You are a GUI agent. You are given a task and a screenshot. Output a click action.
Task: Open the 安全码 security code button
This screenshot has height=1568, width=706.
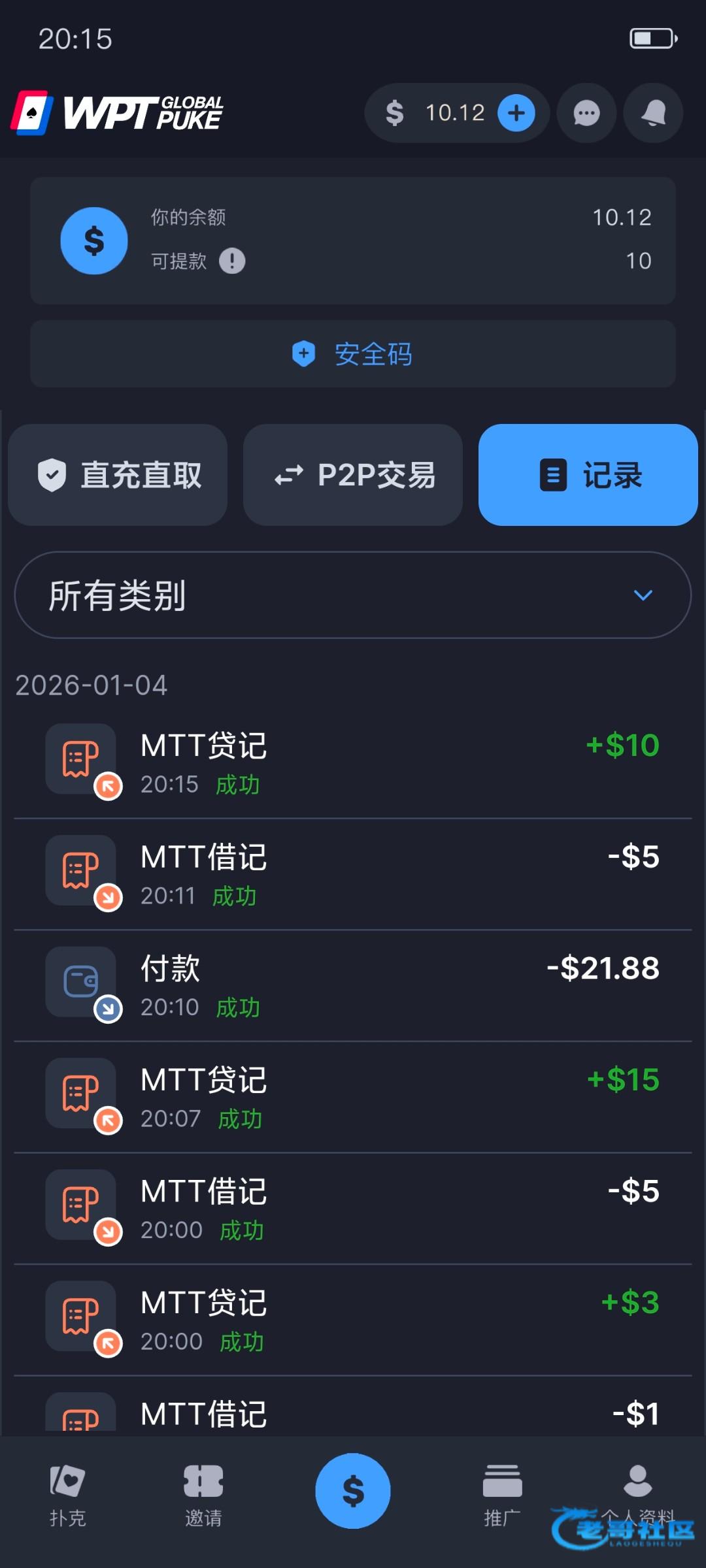point(353,354)
